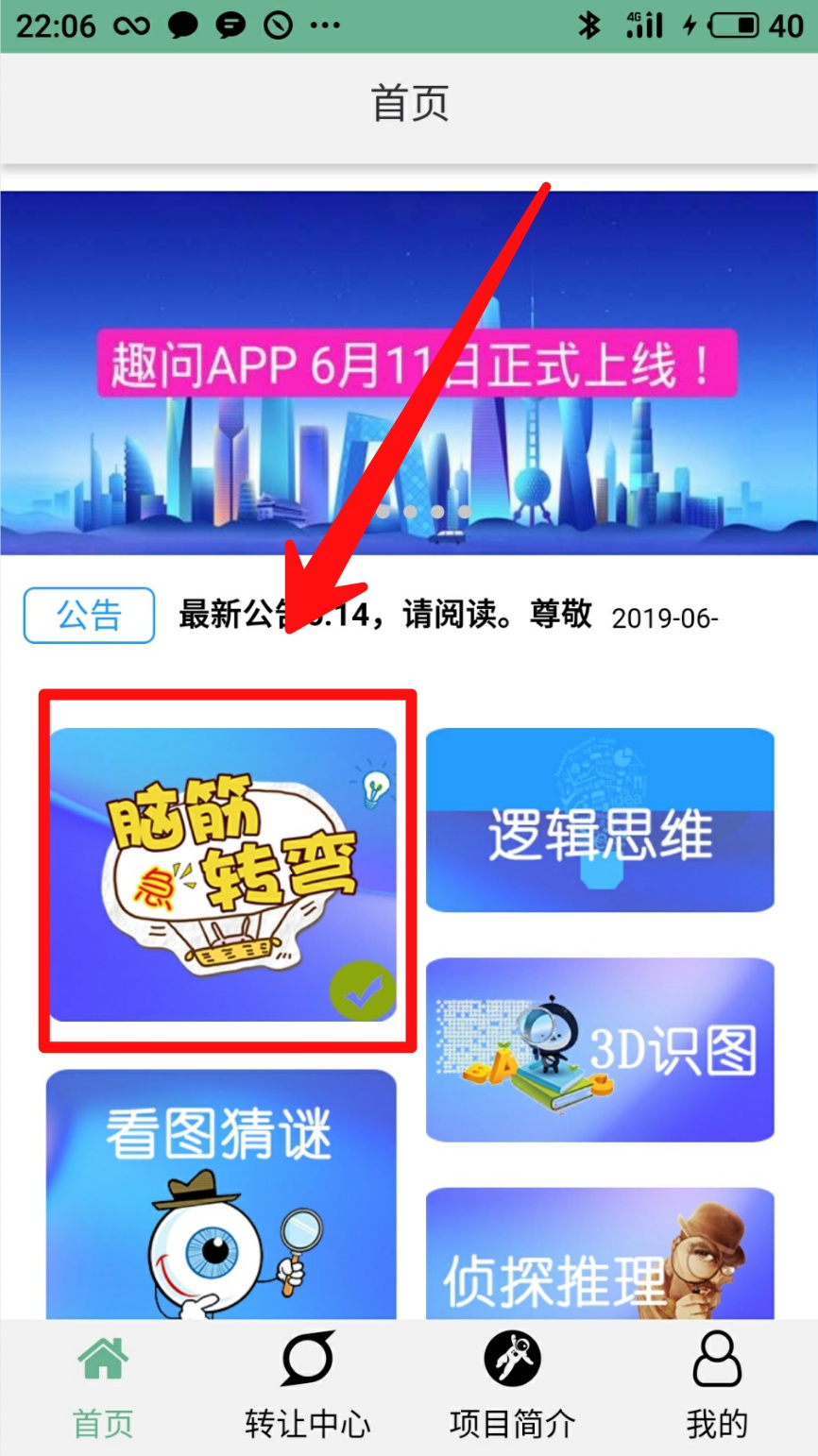818x1456 pixels.
Task: Go to the 我的 tab
Action: pyautogui.click(x=716, y=1385)
